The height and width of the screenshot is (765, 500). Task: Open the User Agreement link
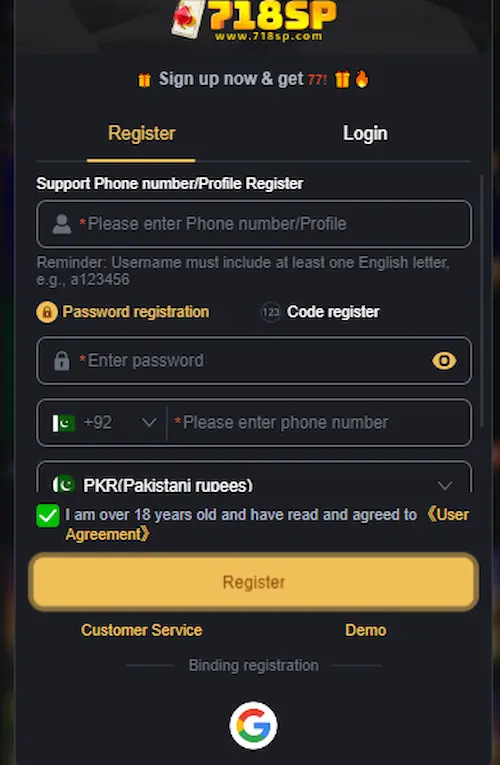(266, 524)
